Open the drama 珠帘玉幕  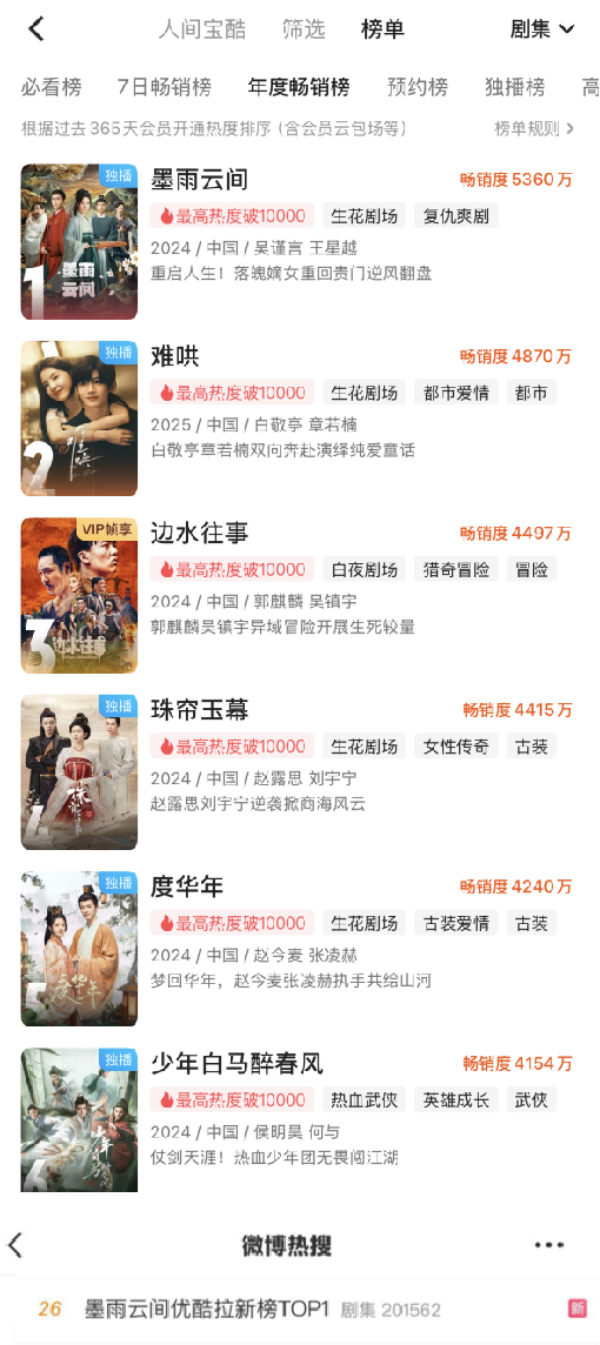click(x=199, y=710)
